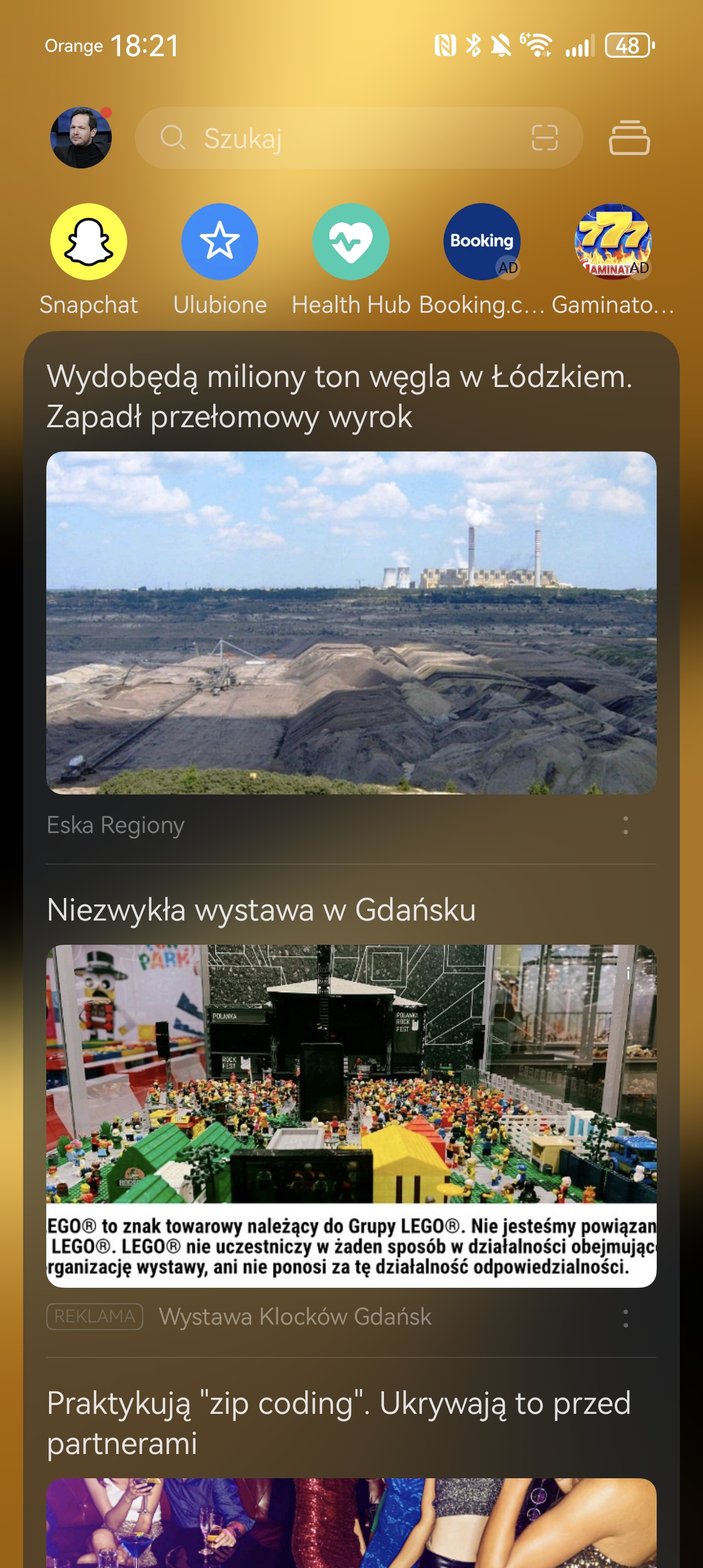Launch the Health Hub shortcut
703x1568 pixels.
[351, 242]
